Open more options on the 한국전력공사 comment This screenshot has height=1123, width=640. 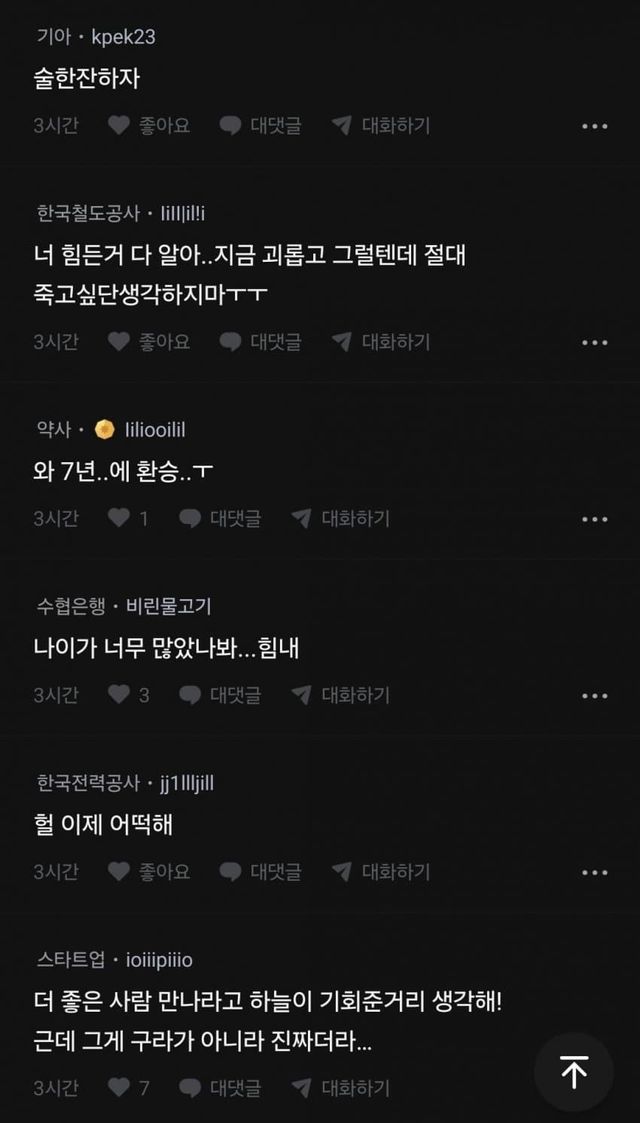click(x=594, y=872)
